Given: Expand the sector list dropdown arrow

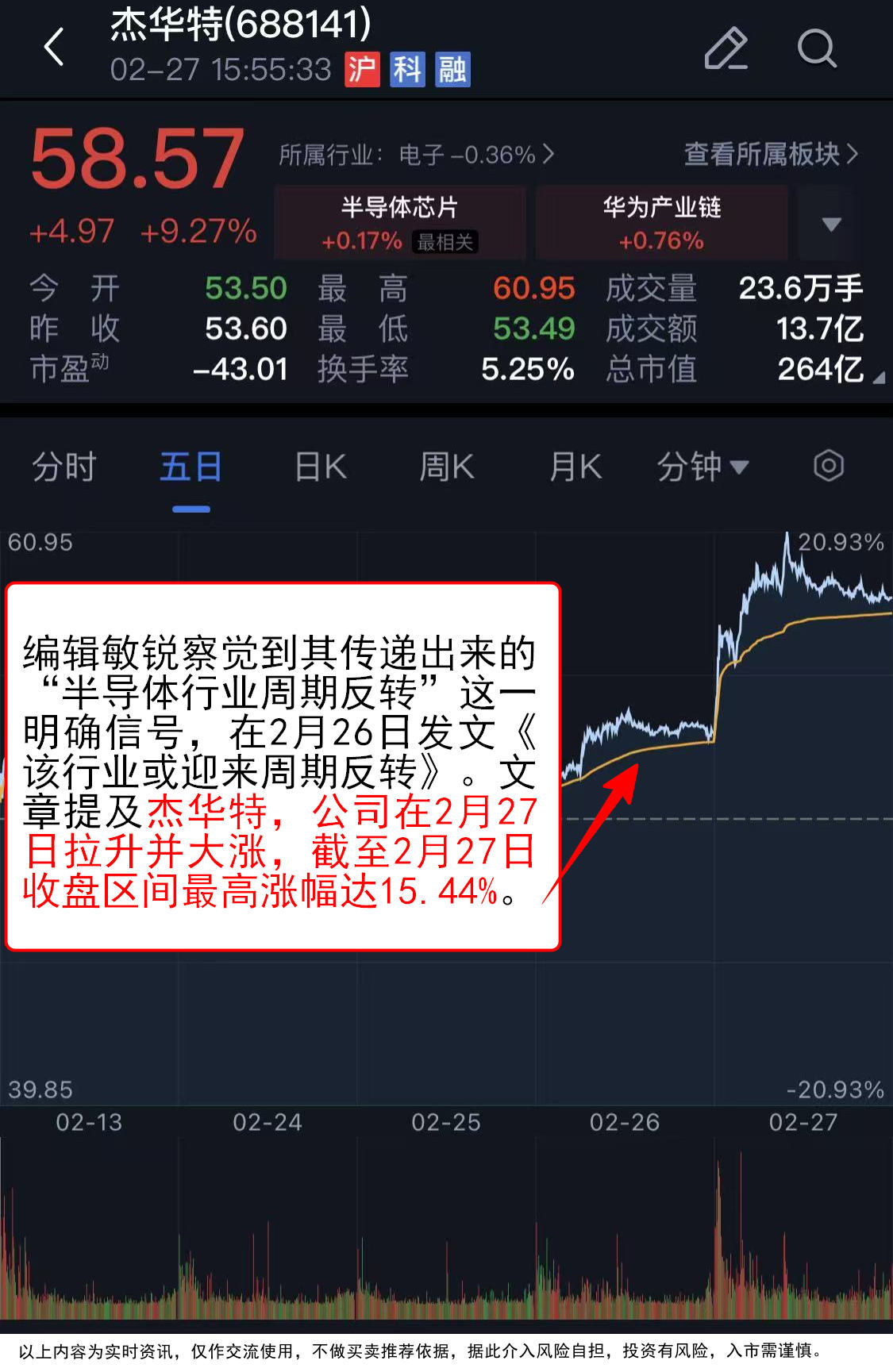Looking at the screenshot, I should pyautogui.click(x=831, y=224).
